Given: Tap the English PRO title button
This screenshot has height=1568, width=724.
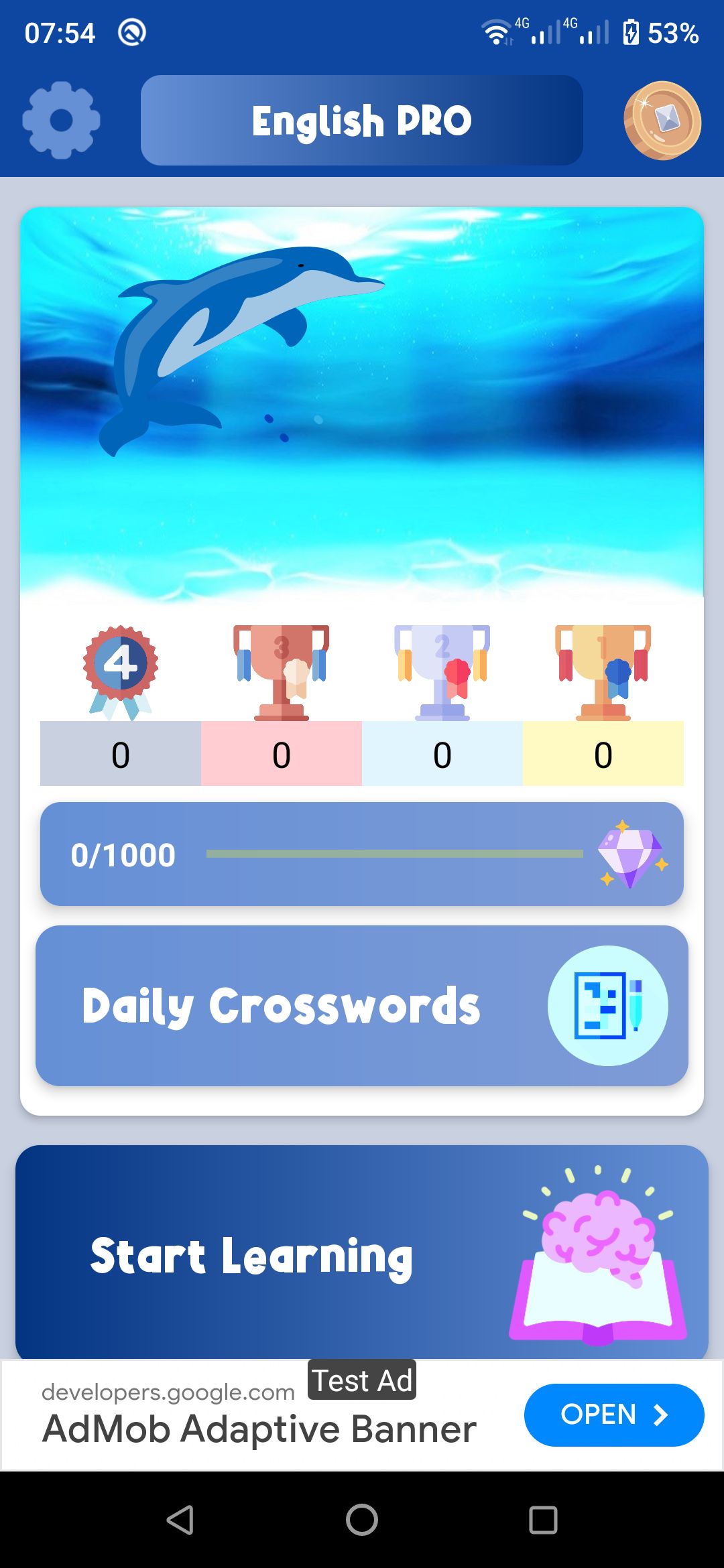Looking at the screenshot, I should [362, 121].
